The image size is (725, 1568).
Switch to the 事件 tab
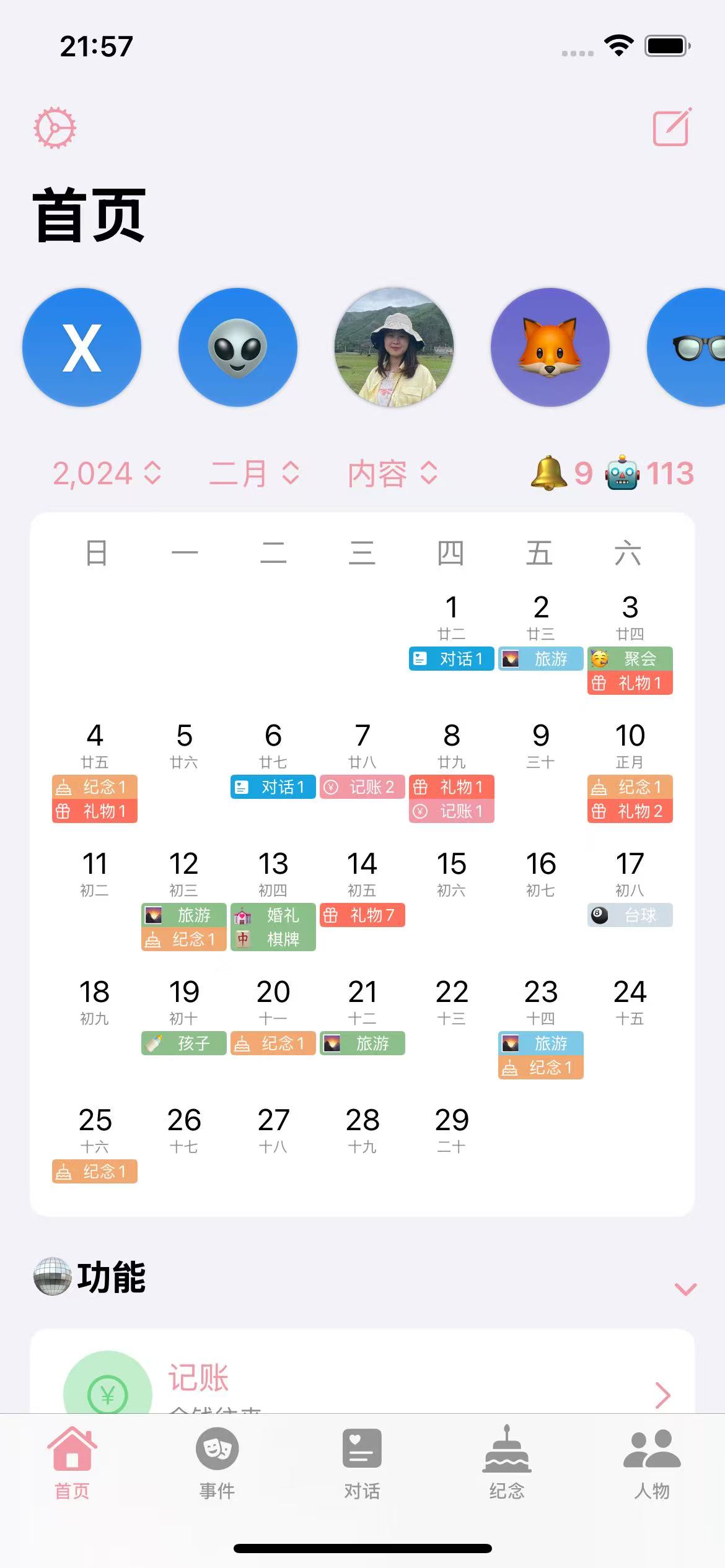tap(217, 1464)
